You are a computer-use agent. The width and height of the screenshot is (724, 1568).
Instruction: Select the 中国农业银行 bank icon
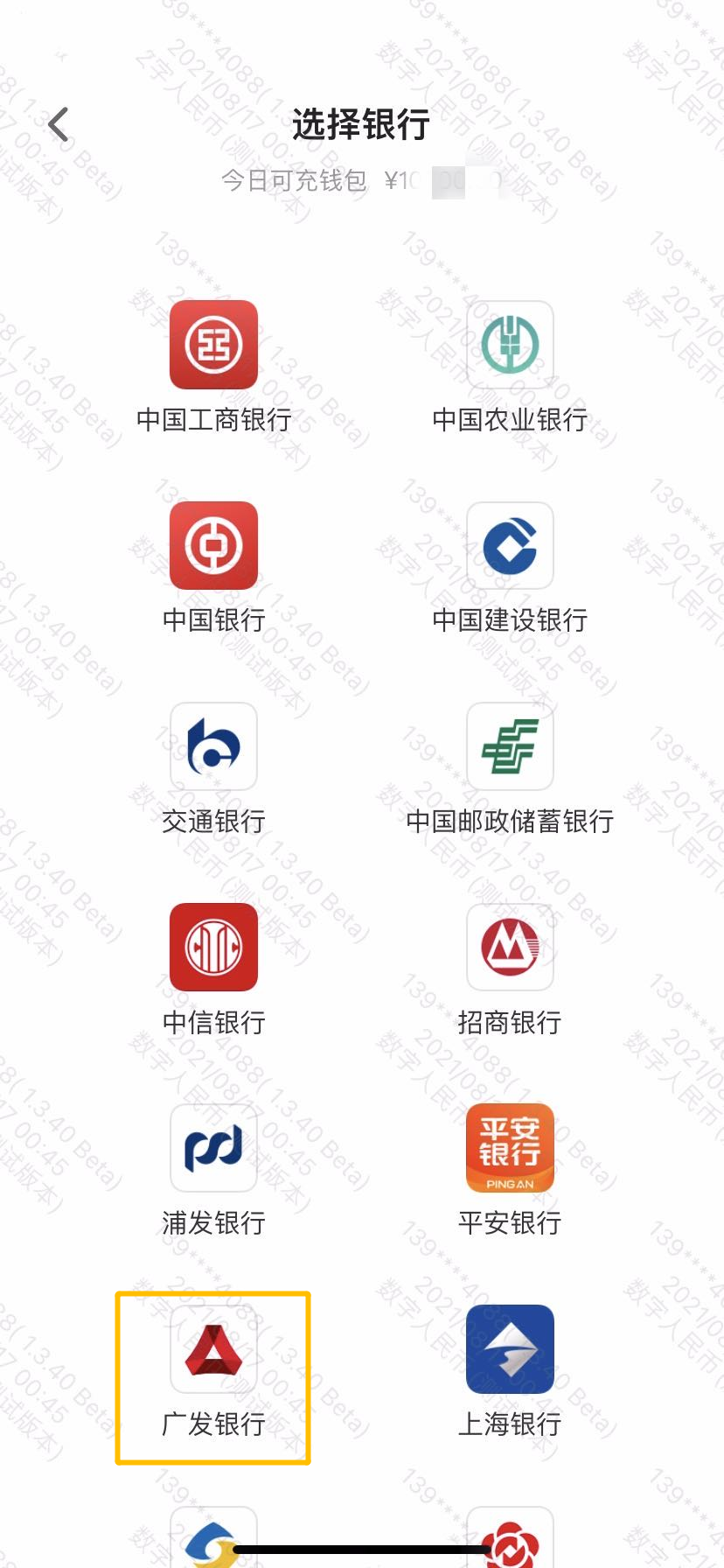pos(510,345)
